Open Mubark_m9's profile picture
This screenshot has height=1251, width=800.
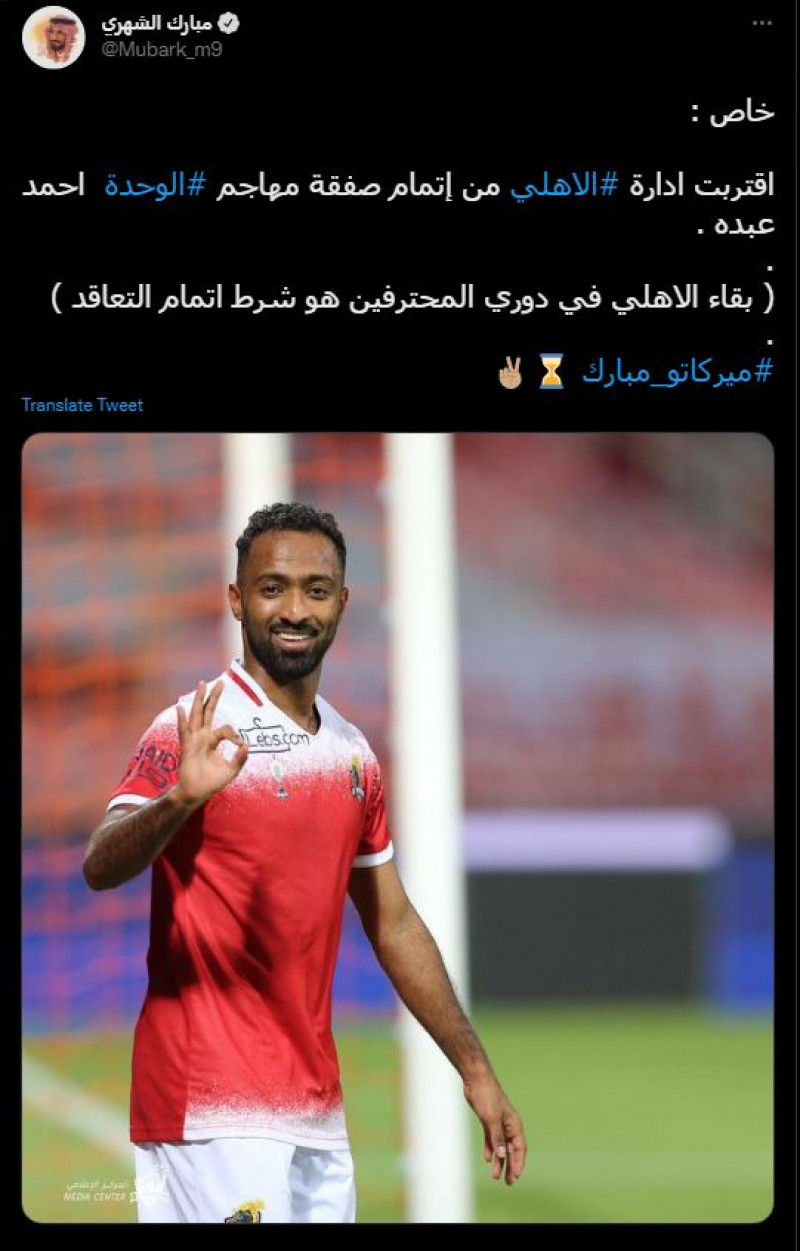click(53, 37)
